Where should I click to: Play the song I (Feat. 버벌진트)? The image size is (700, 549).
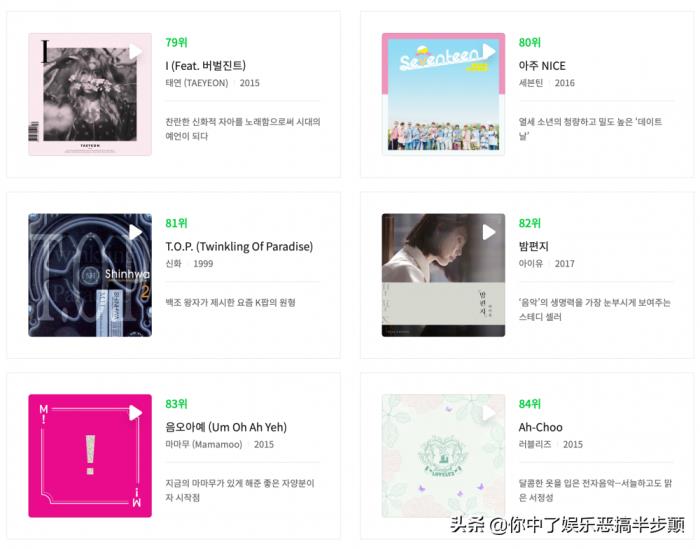(136, 51)
